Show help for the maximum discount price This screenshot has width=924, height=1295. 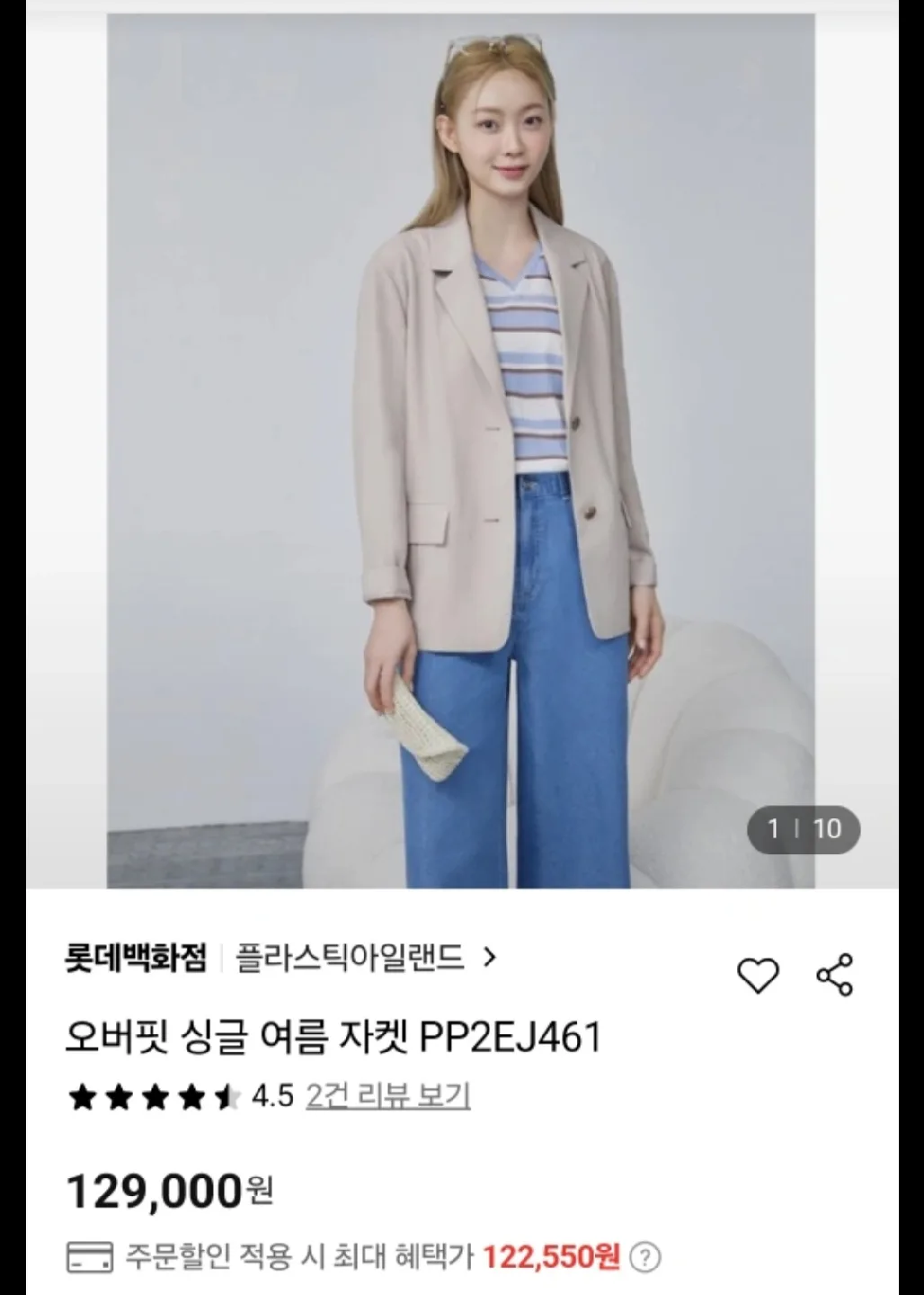pos(644,1257)
